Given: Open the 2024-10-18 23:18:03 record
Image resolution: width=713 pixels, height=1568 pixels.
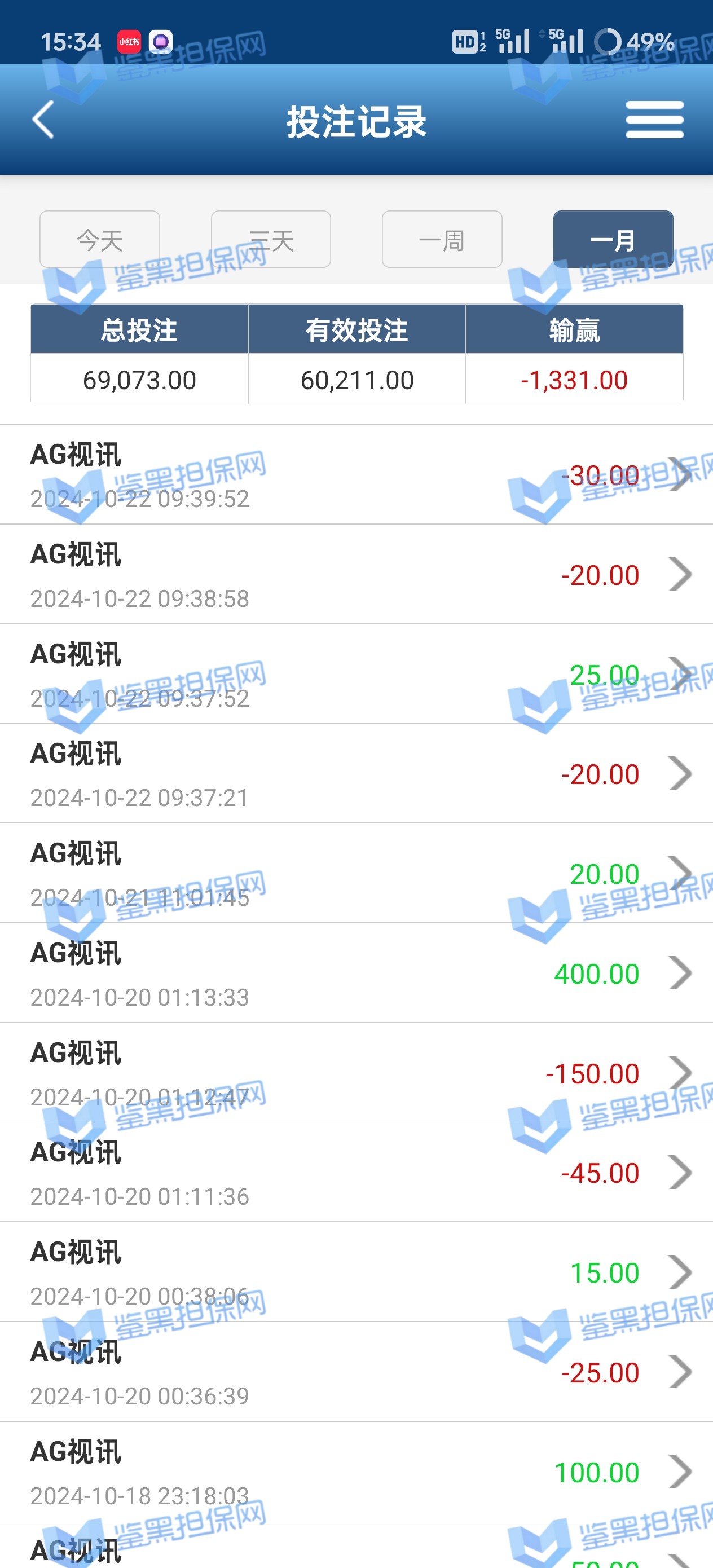Looking at the screenshot, I should click(356, 1472).
